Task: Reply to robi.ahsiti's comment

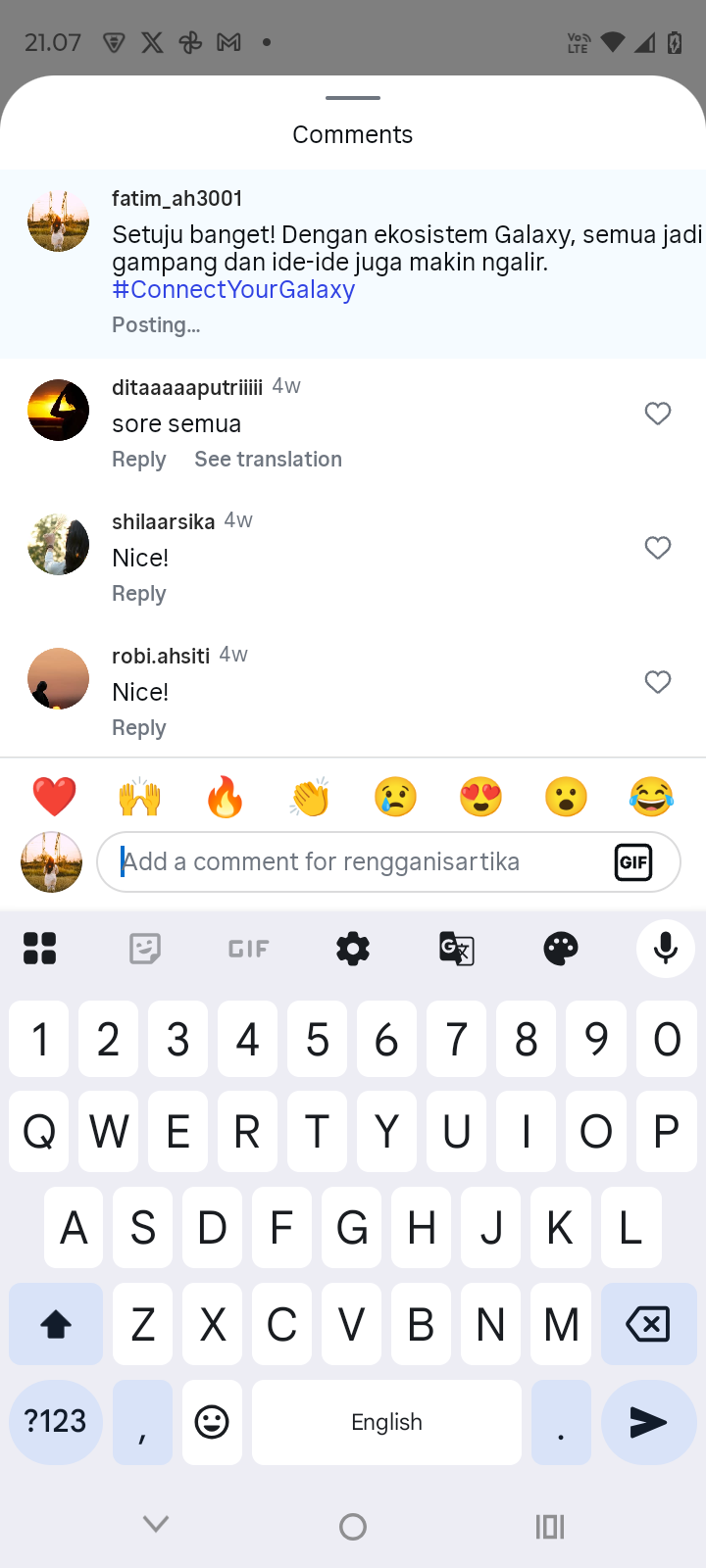Action: 138,728
